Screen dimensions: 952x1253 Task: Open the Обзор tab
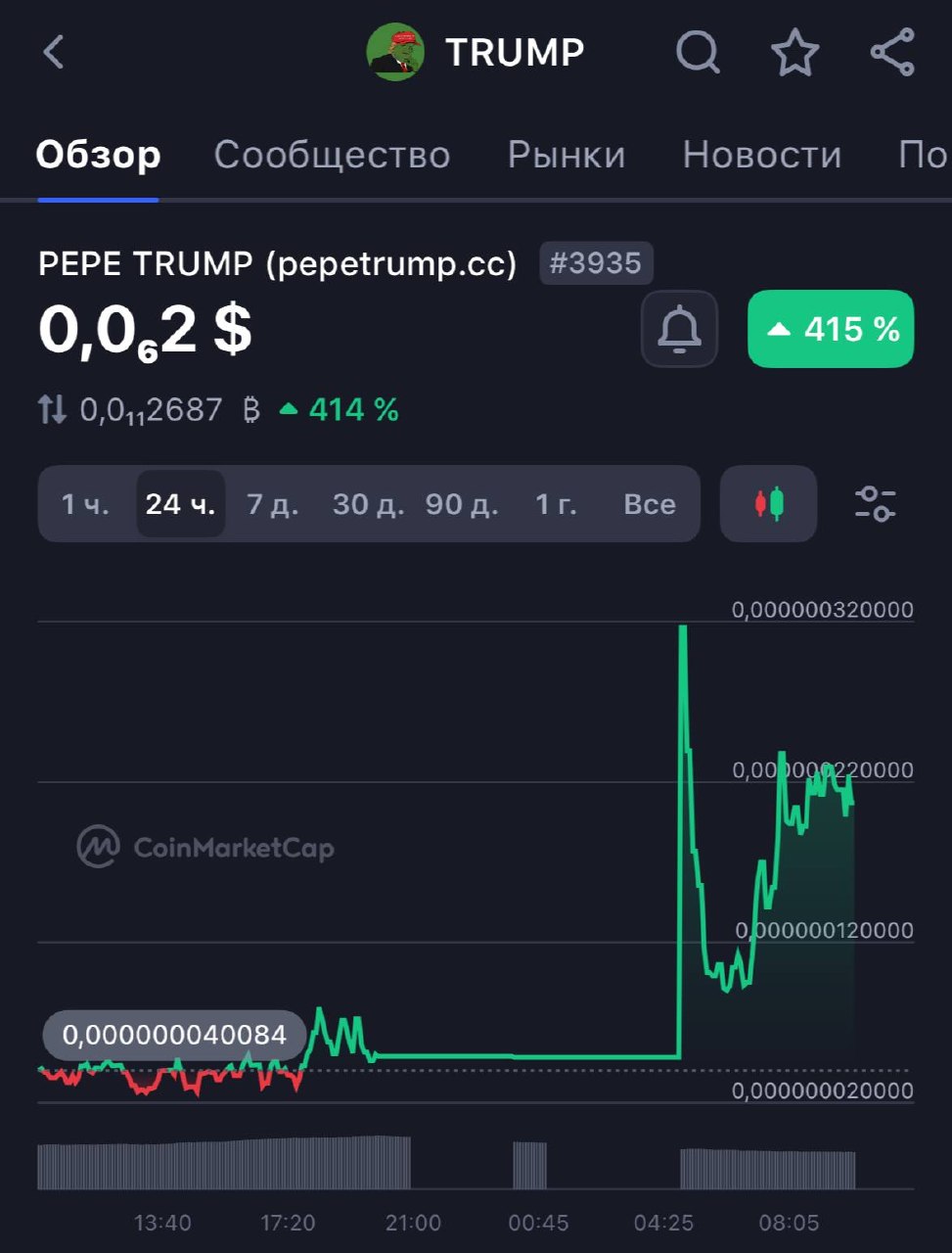98,155
